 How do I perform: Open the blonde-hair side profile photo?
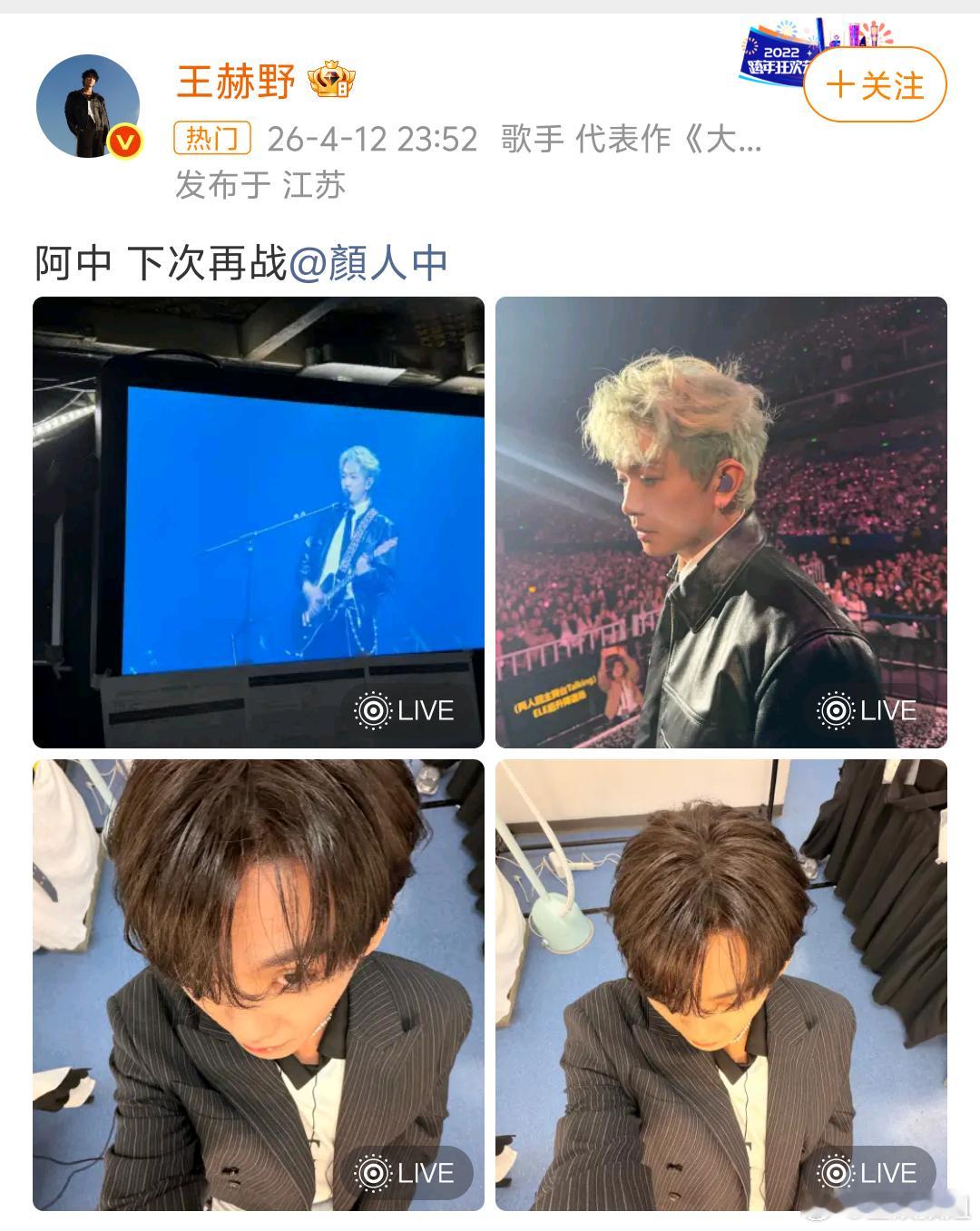pos(721,522)
